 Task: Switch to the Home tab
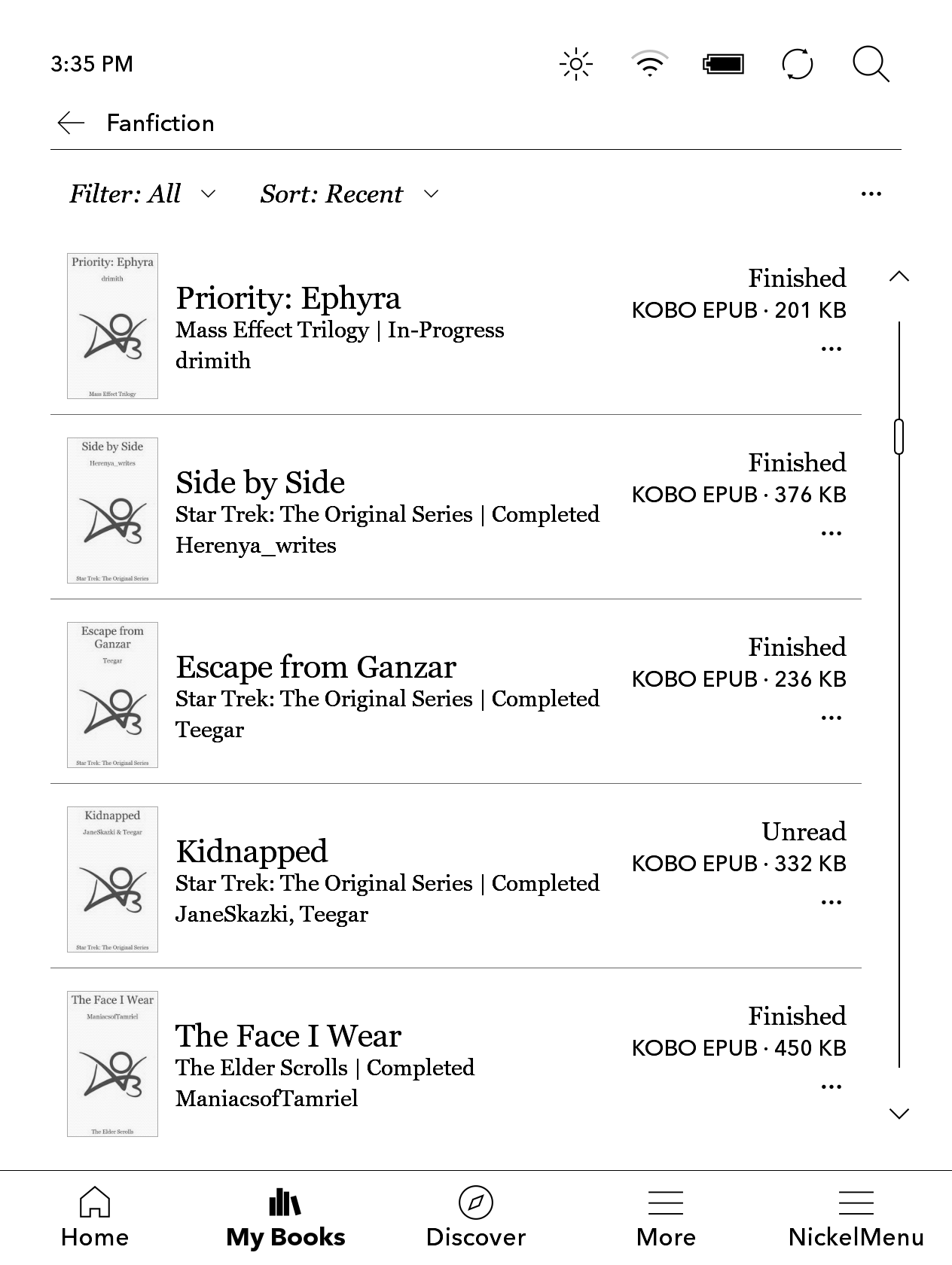pyautogui.click(x=95, y=1218)
